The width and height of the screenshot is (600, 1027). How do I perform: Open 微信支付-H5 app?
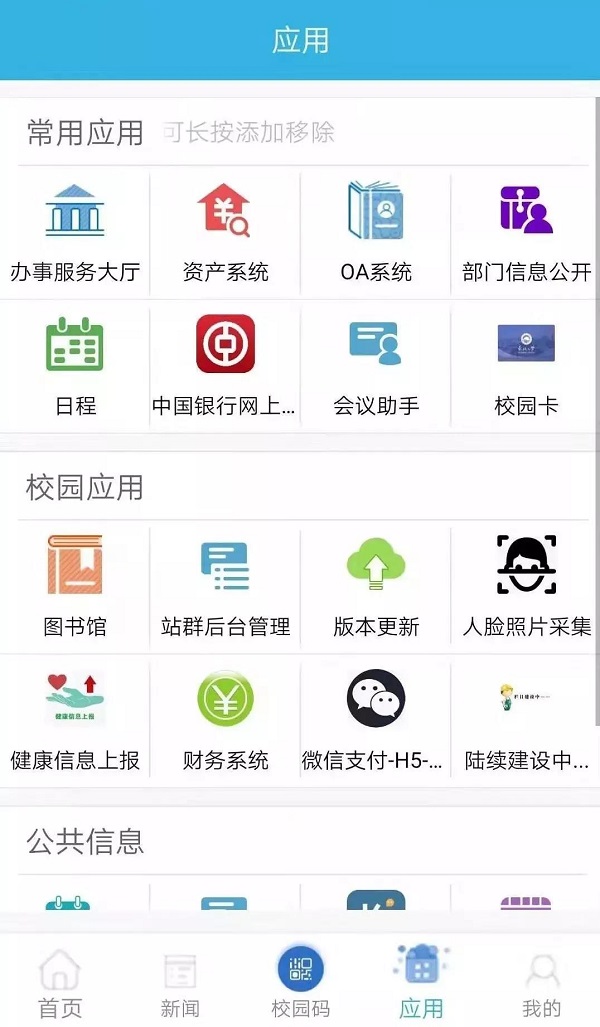[x=375, y=721]
